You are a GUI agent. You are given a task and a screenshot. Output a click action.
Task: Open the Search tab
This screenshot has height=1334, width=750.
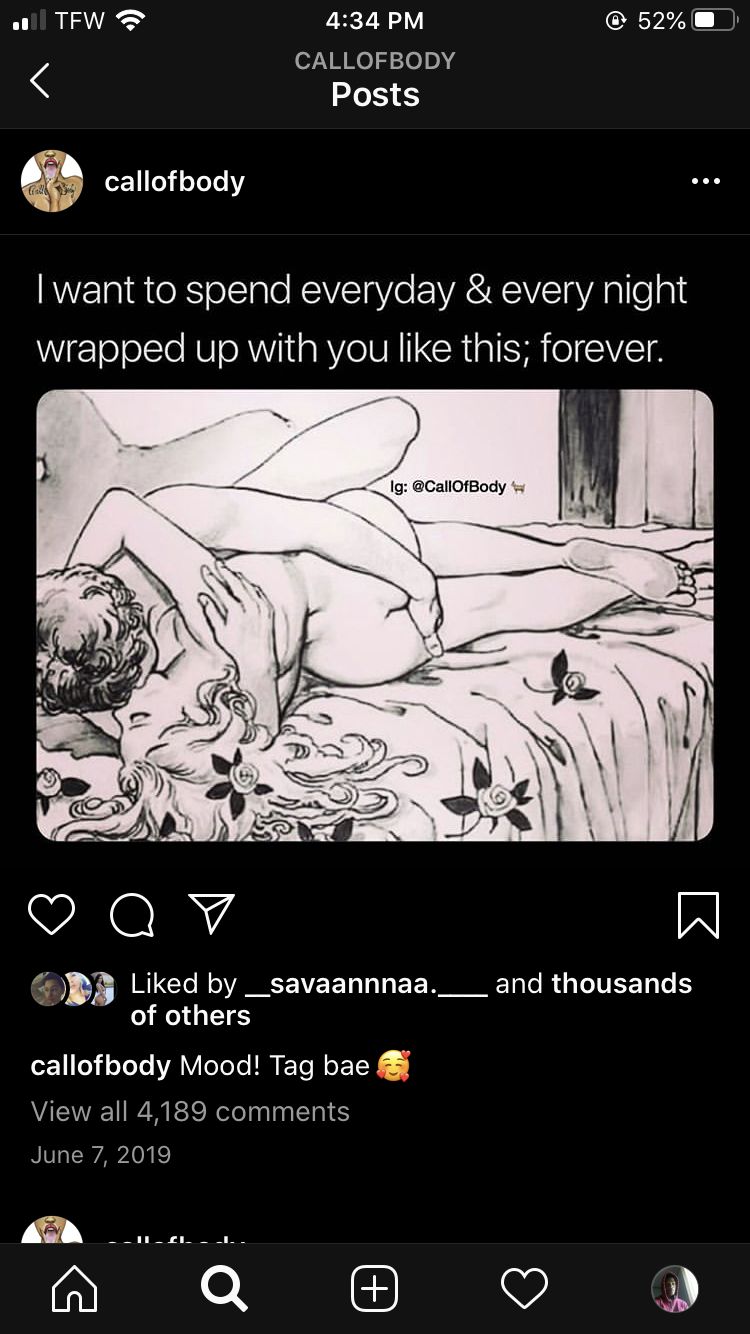pos(224,1288)
